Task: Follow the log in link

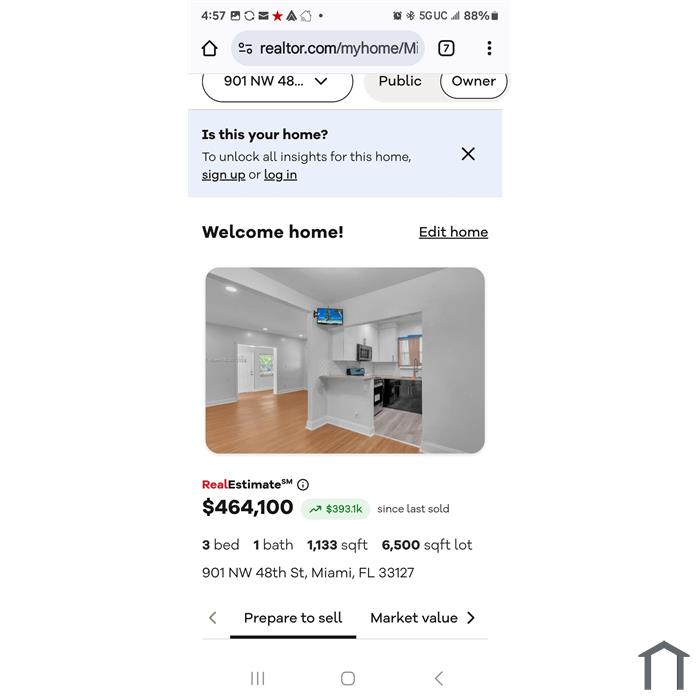Action: point(280,174)
